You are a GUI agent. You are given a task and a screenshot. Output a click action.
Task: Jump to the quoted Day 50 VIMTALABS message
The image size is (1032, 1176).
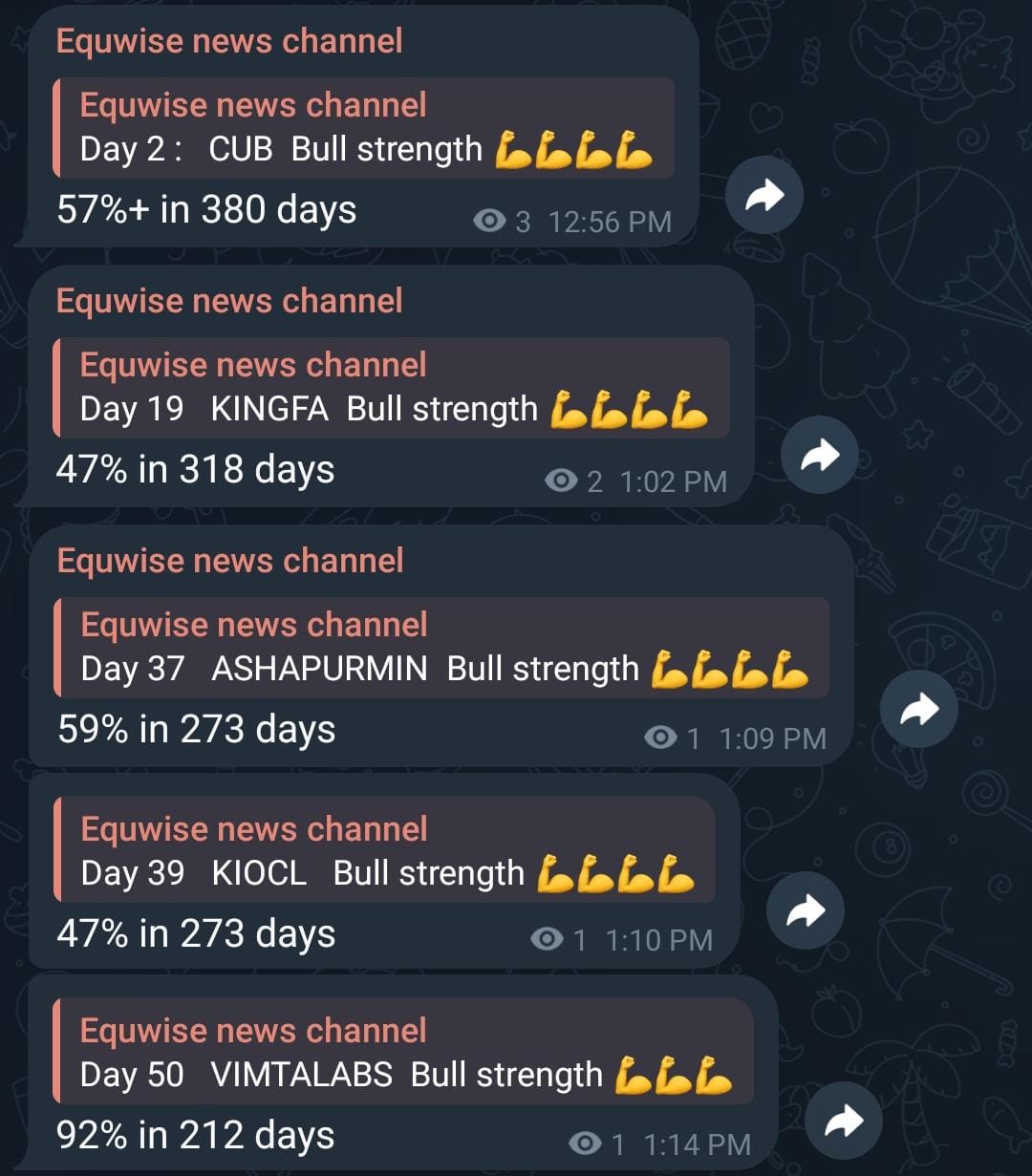[403, 1054]
